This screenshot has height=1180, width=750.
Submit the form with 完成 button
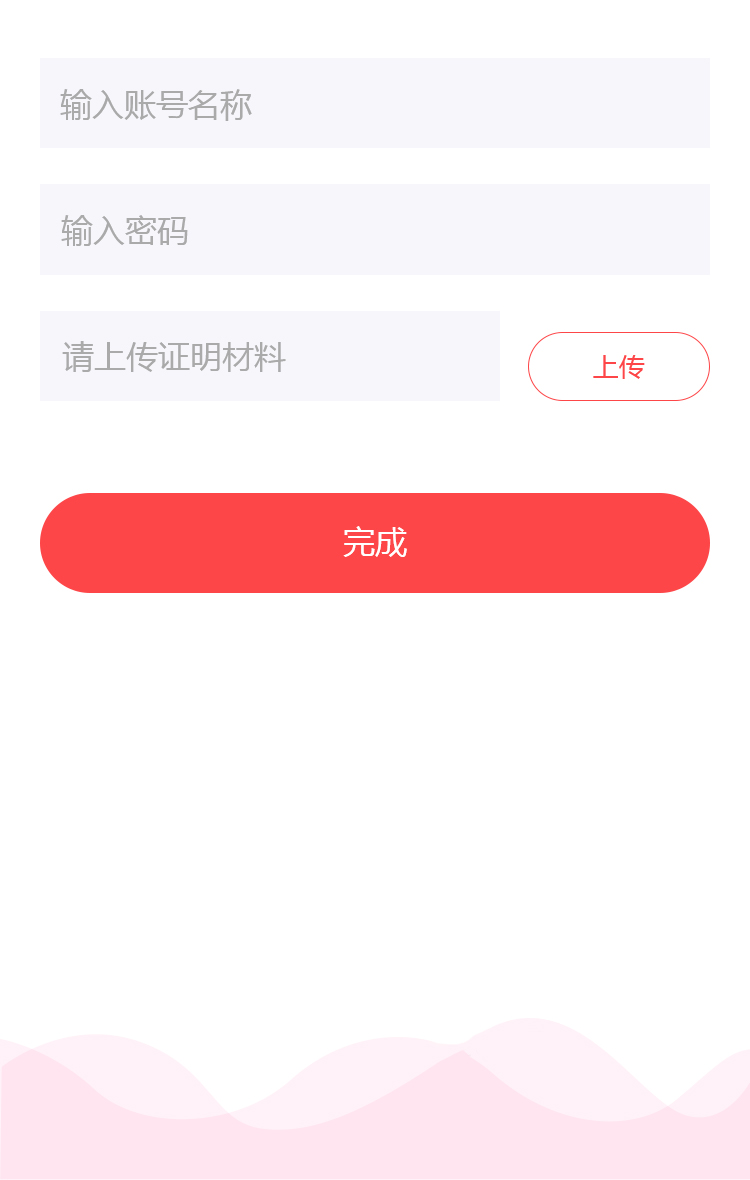coord(375,543)
